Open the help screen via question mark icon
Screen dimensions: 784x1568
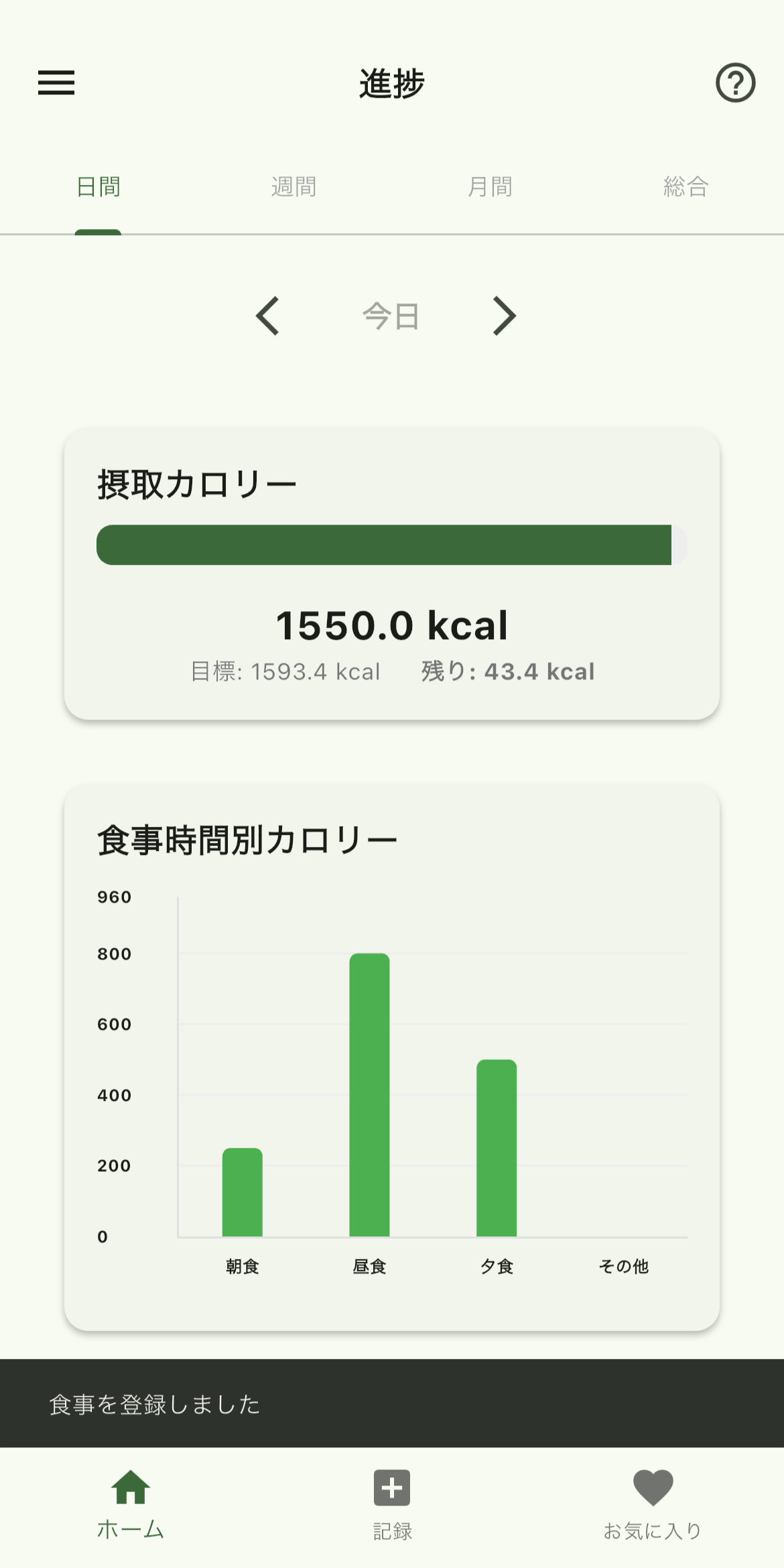(x=734, y=83)
